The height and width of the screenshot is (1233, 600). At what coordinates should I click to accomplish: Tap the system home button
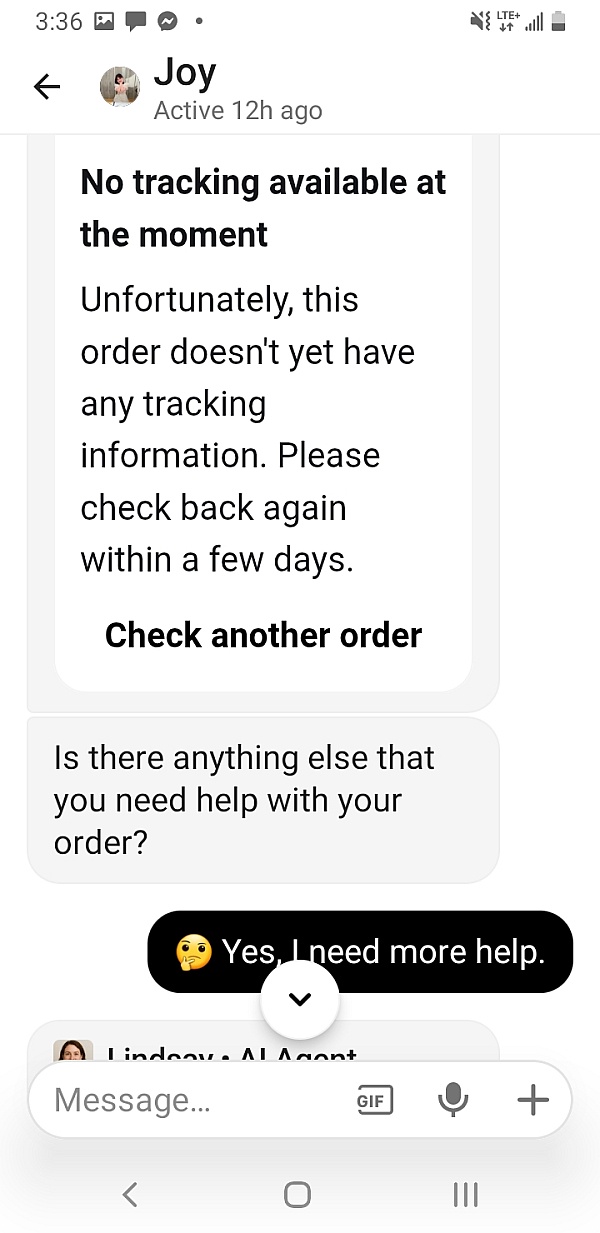[x=297, y=1194]
